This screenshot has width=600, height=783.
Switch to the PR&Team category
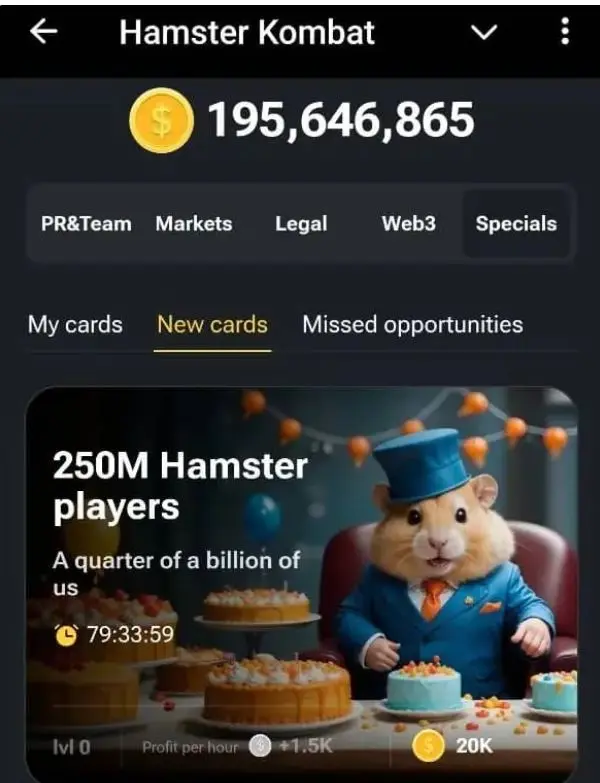tap(86, 224)
